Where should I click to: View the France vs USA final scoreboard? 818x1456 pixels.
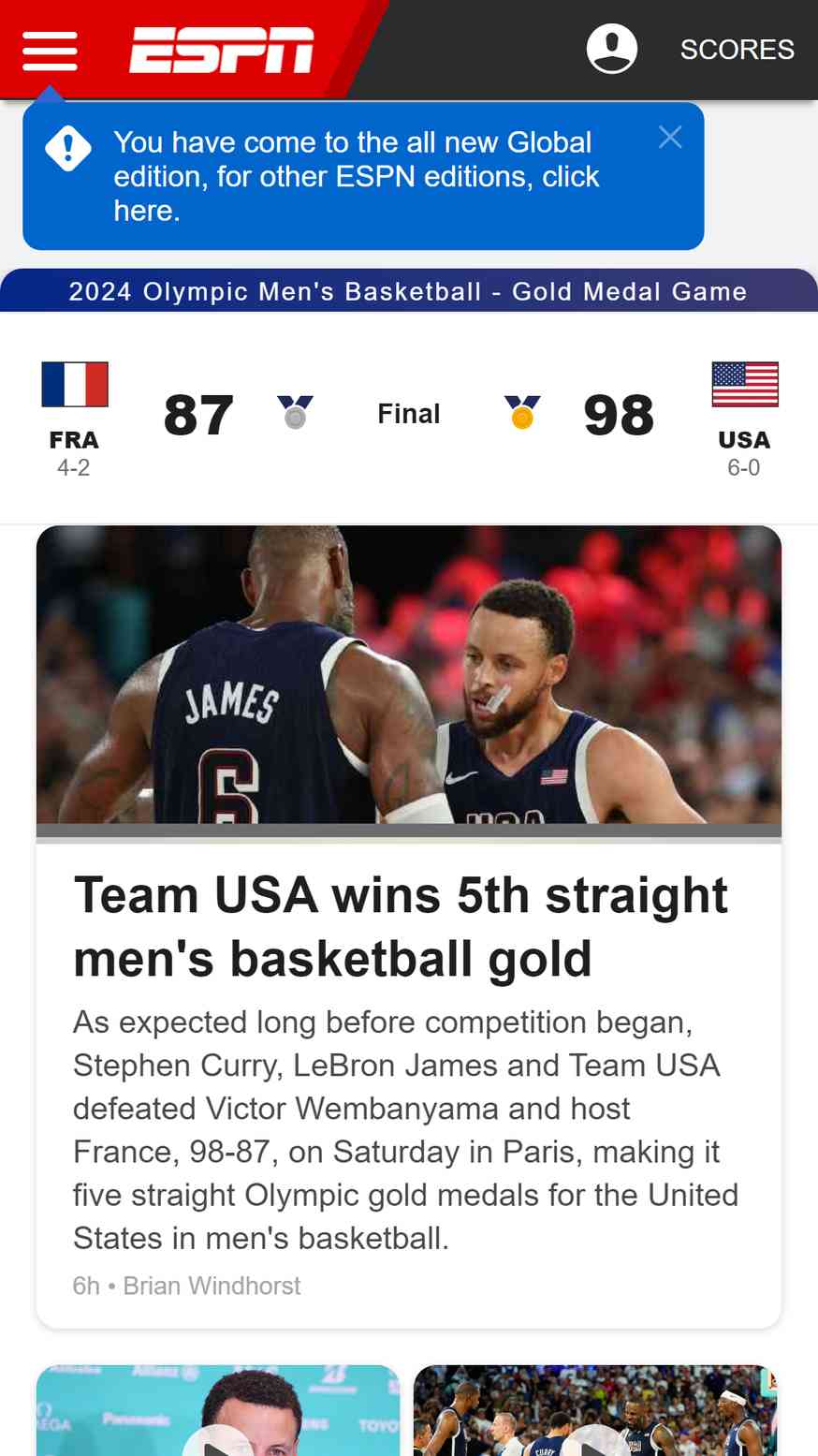409,417
